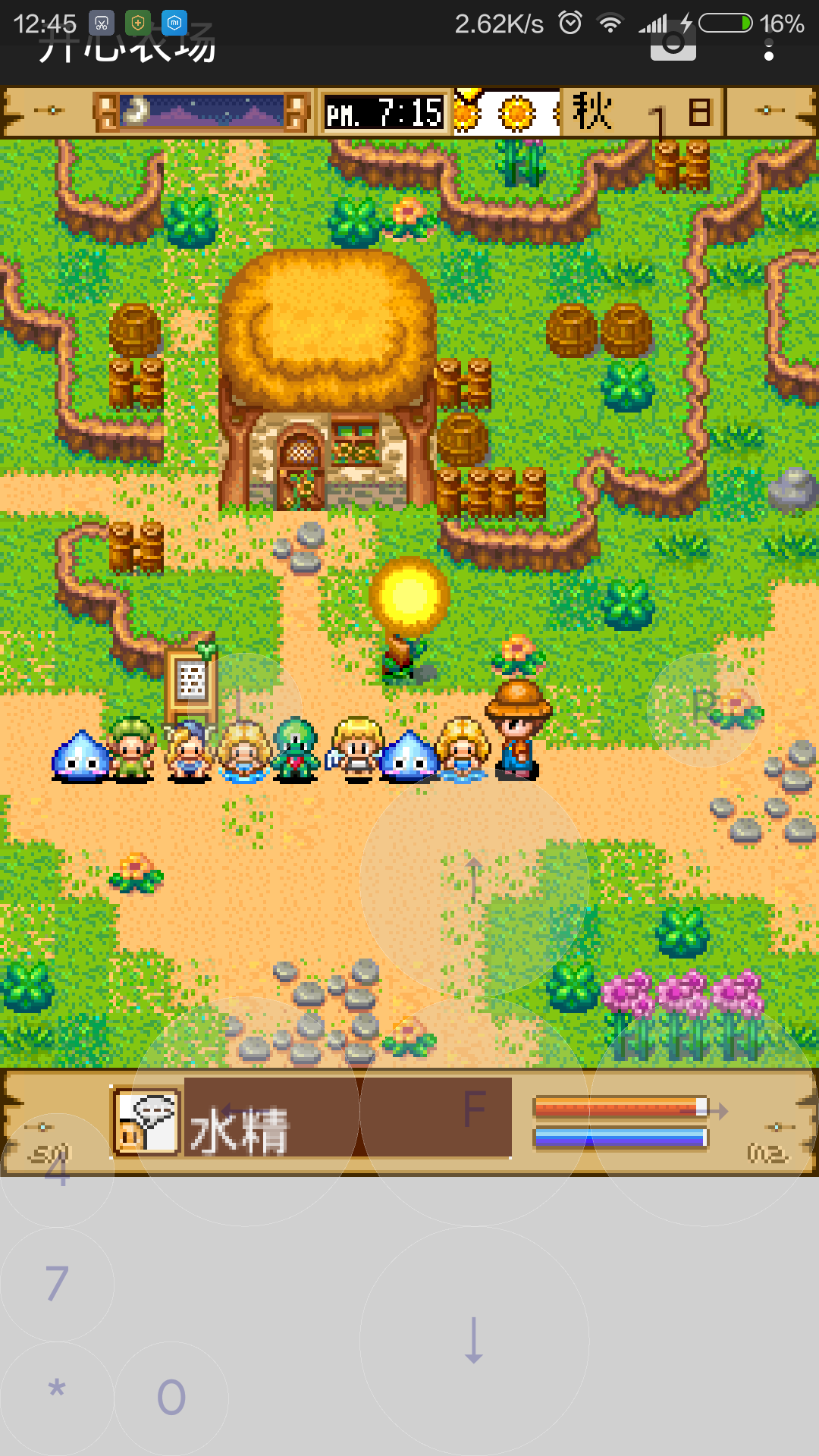Screen dimensions: 819x1456
Task: Tap the asterisk virtual key
Action: coord(57,1398)
